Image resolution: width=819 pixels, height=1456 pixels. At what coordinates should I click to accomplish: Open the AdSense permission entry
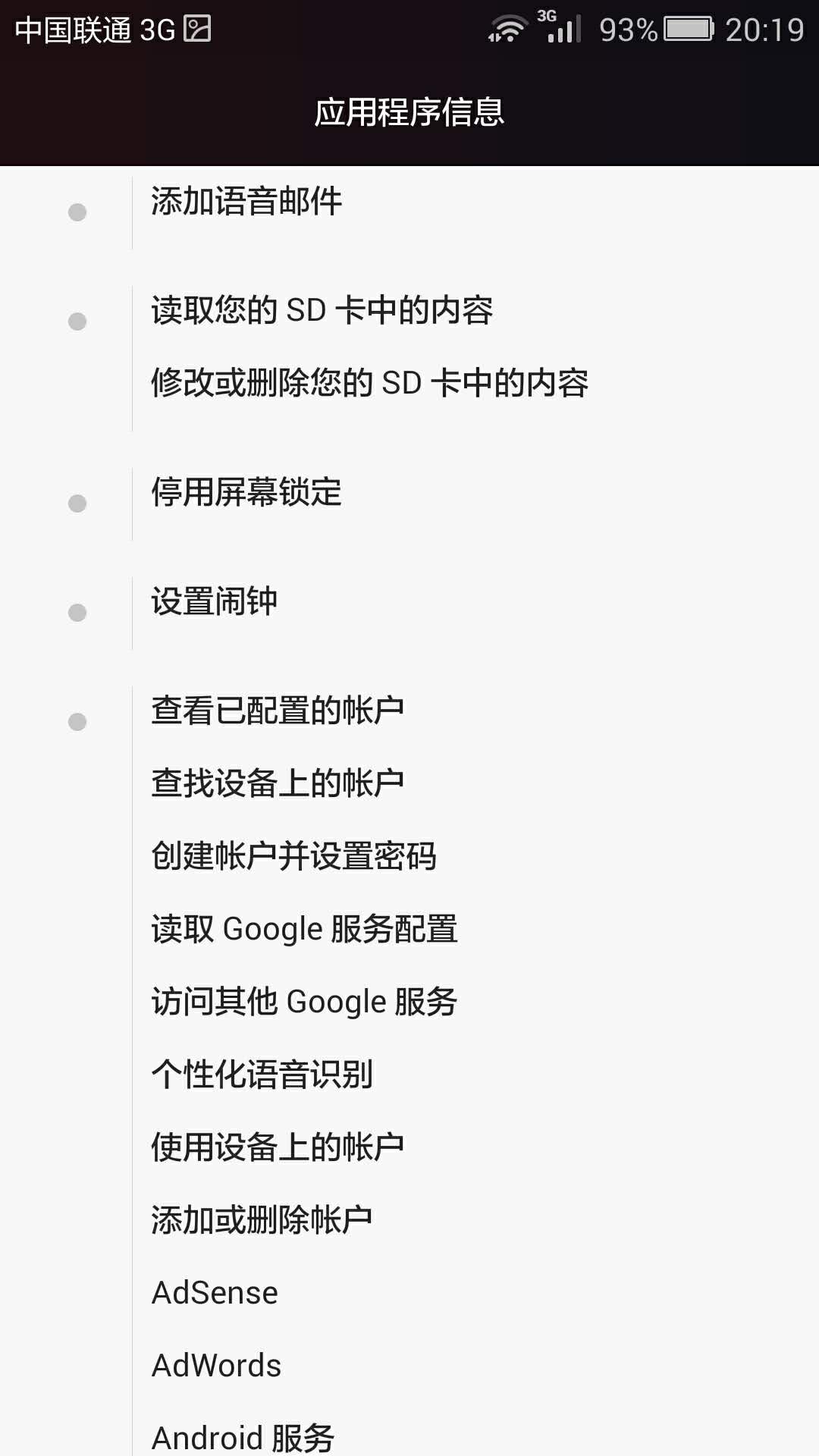215,1293
